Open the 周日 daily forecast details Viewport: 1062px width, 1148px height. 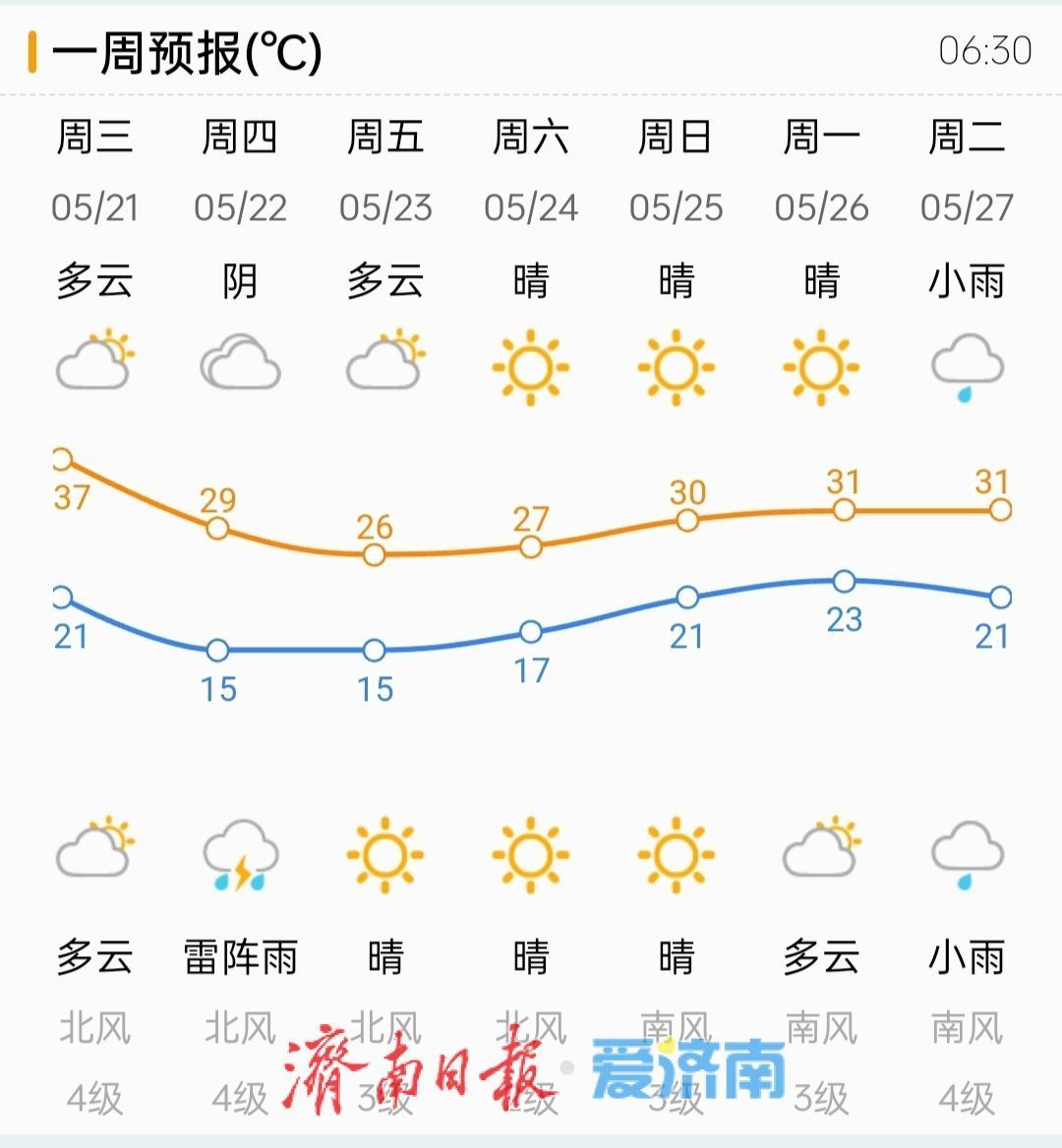pyautogui.click(x=677, y=172)
